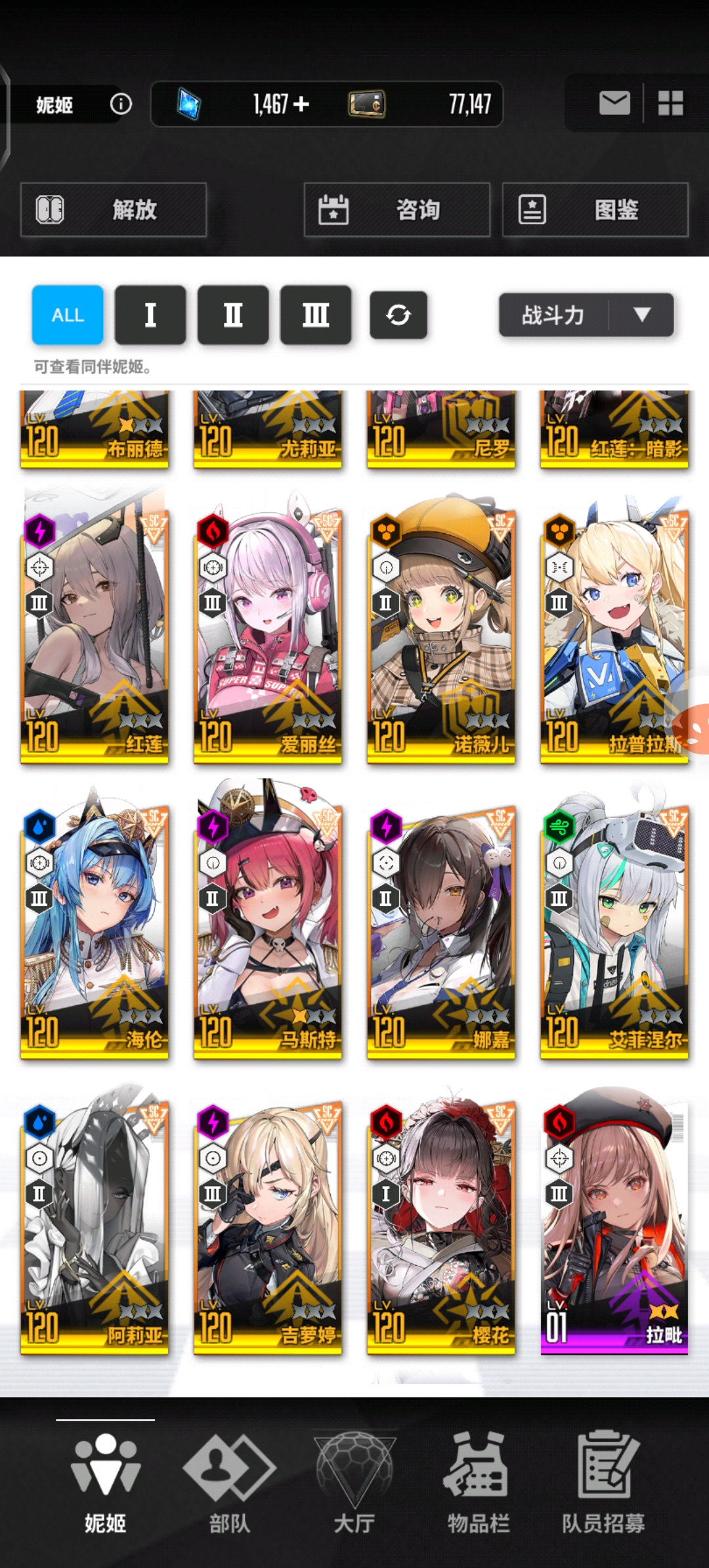Open the 图鉴 encyclopedia
Screen dimensions: 709x1568
(x=595, y=210)
